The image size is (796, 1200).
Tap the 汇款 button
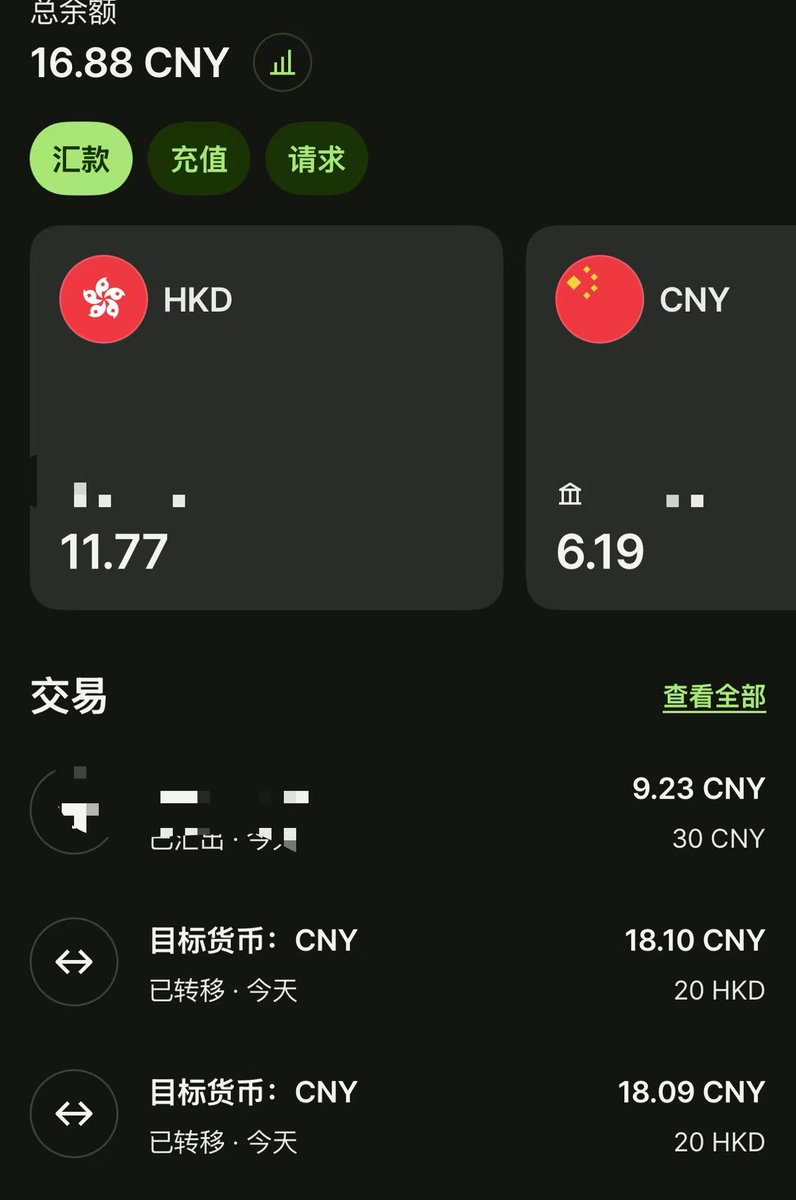pyautogui.click(x=81, y=159)
